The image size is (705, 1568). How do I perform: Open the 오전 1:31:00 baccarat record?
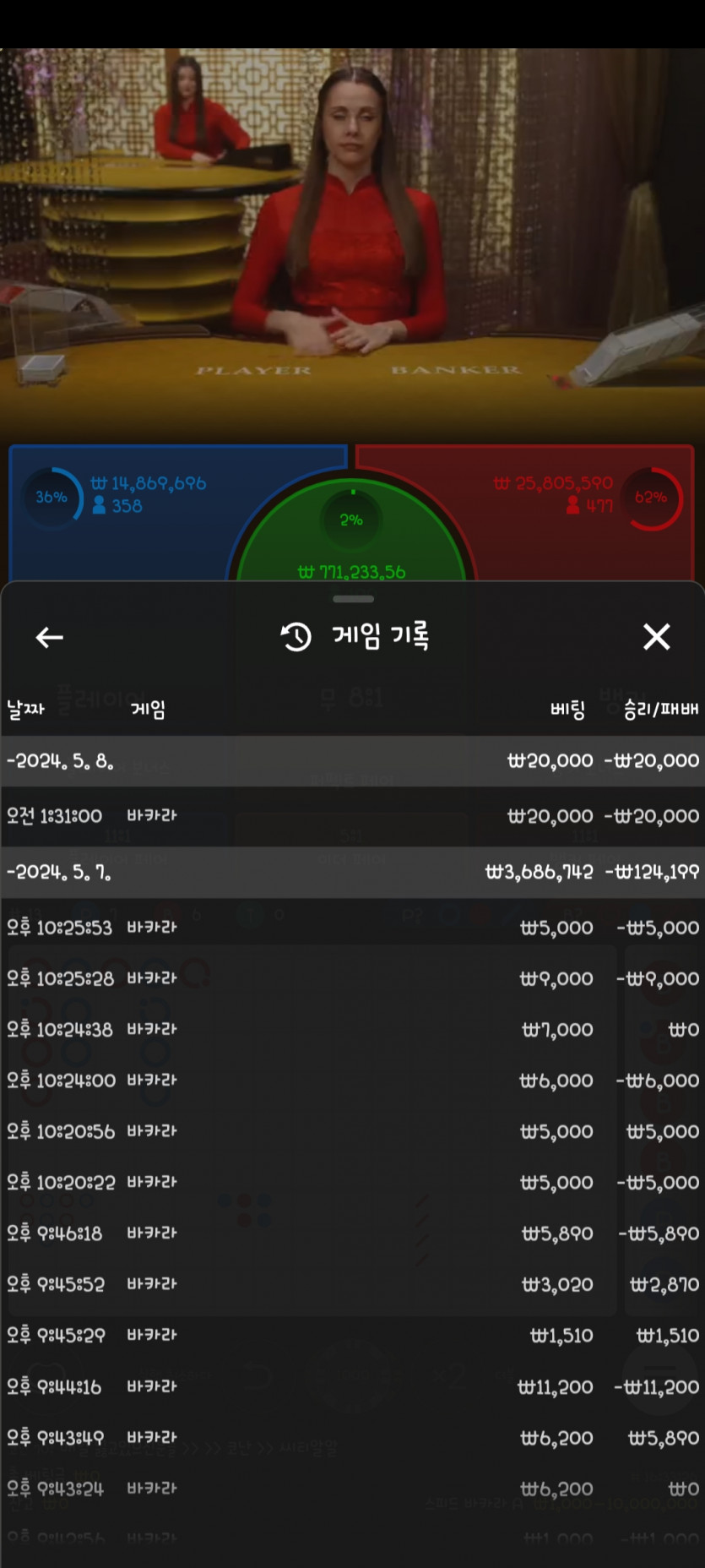pos(352,816)
